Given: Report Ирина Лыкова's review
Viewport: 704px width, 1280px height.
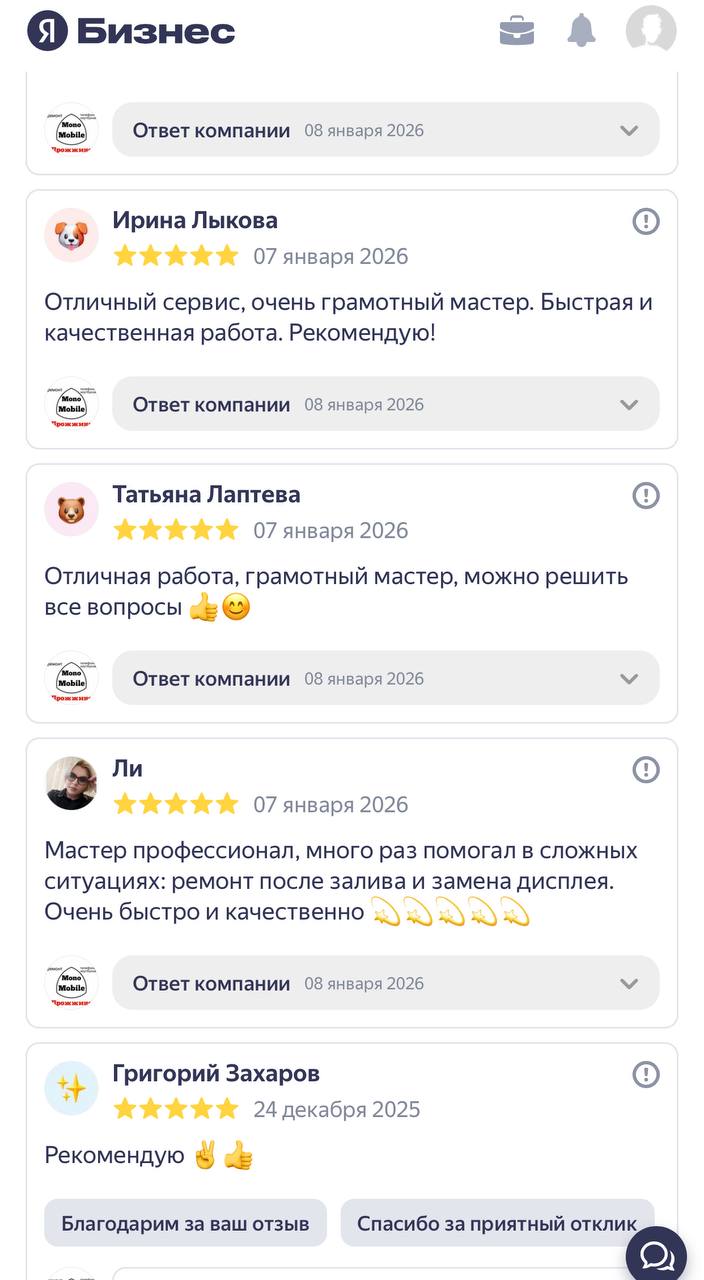Looking at the screenshot, I should click(x=646, y=221).
